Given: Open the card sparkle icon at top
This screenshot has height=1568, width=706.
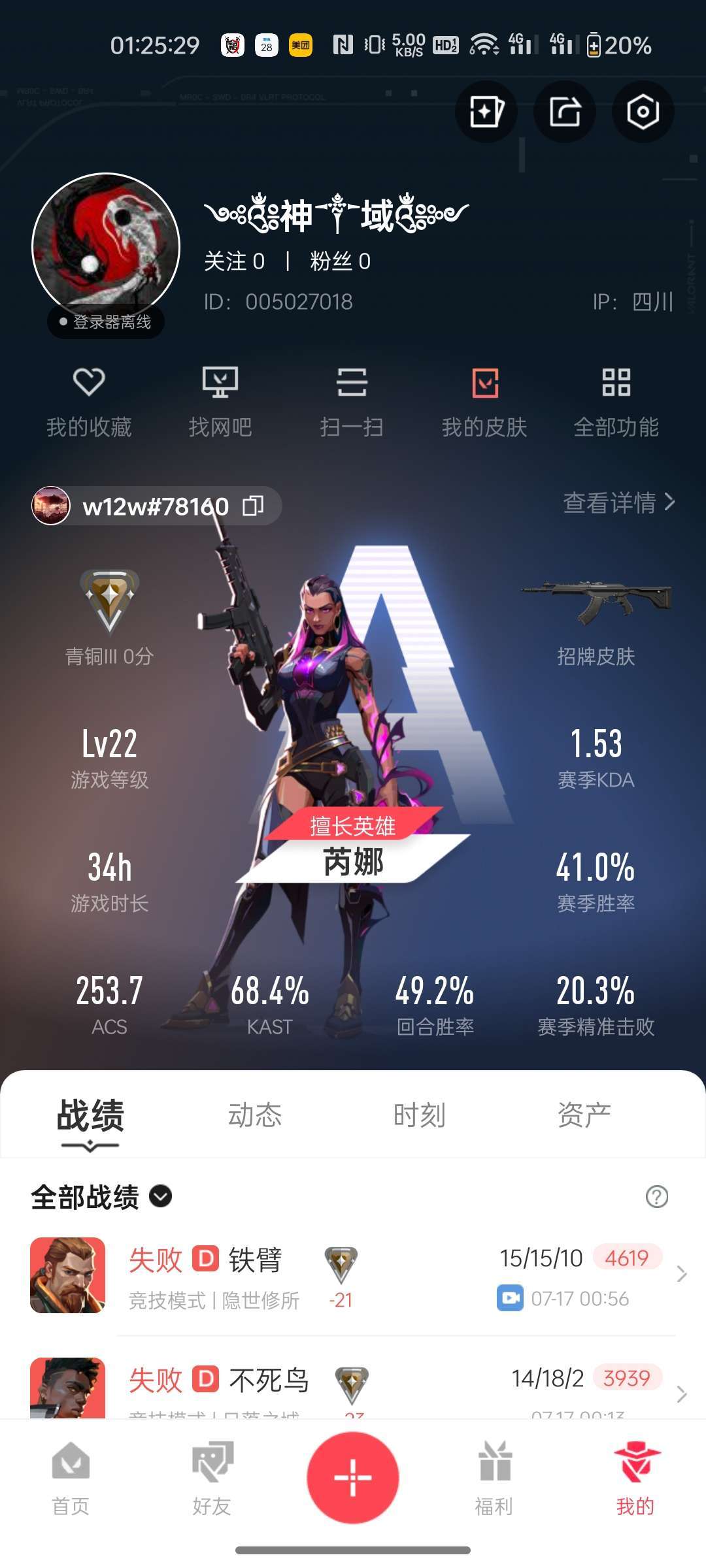Looking at the screenshot, I should [x=486, y=112].
